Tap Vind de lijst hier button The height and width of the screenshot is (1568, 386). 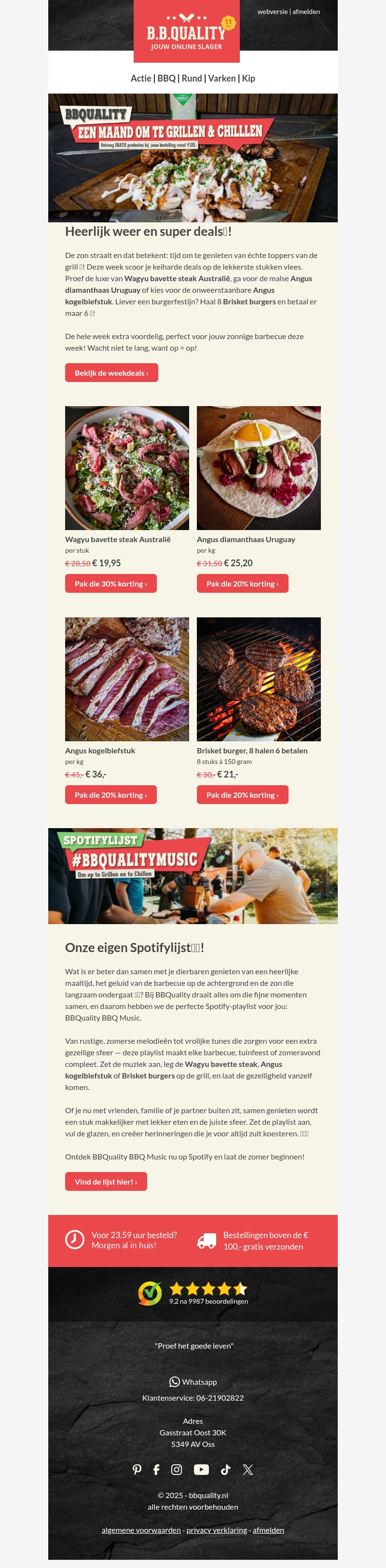[x=106, y=1182]
